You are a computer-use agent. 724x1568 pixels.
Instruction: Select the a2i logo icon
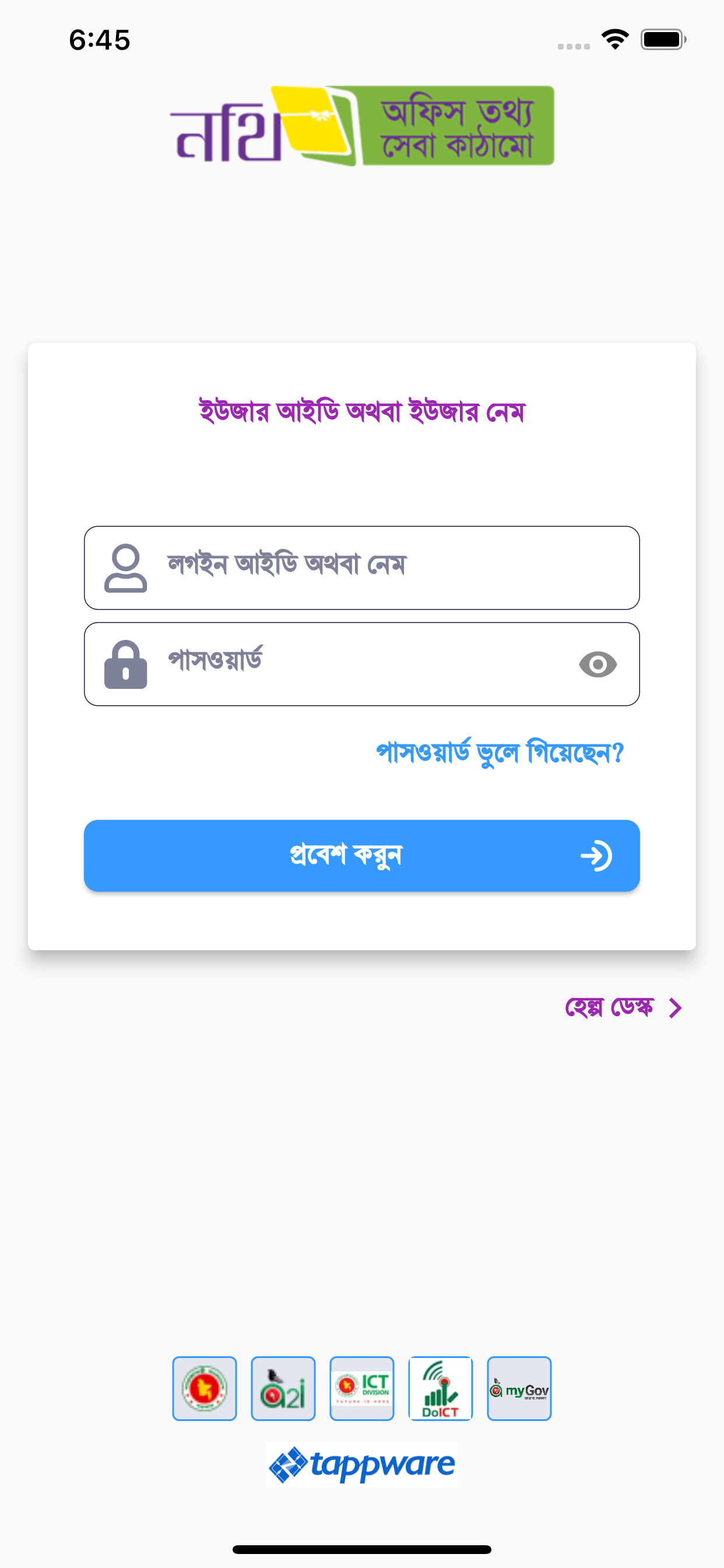[283, 1389]
